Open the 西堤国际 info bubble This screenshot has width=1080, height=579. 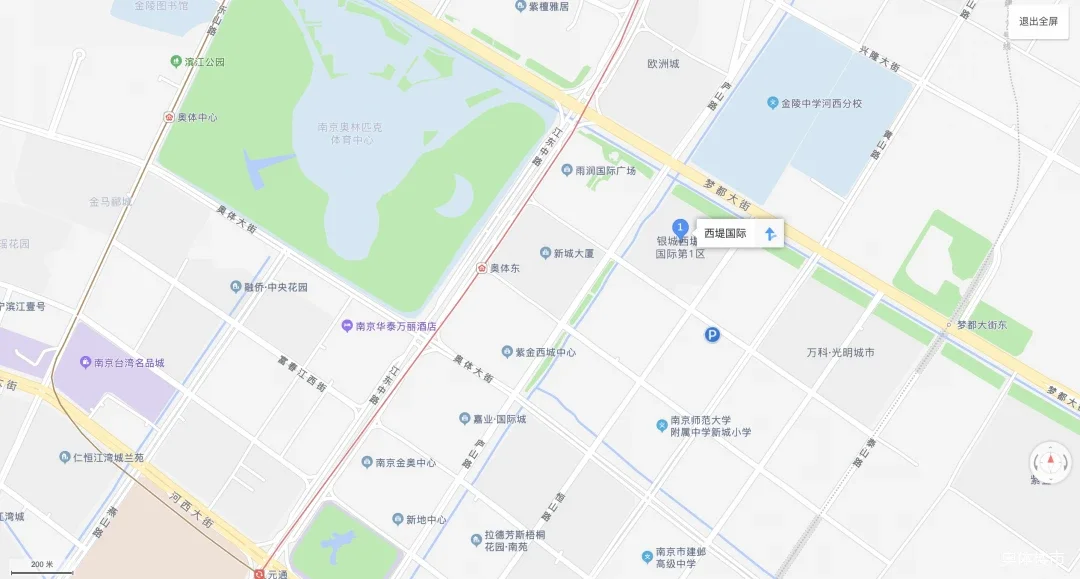[726, 233]
